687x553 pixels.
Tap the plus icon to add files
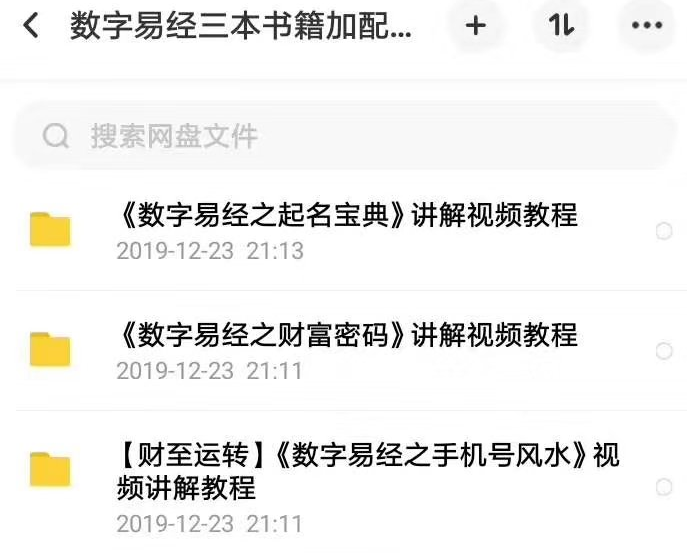tap(476, 27)
